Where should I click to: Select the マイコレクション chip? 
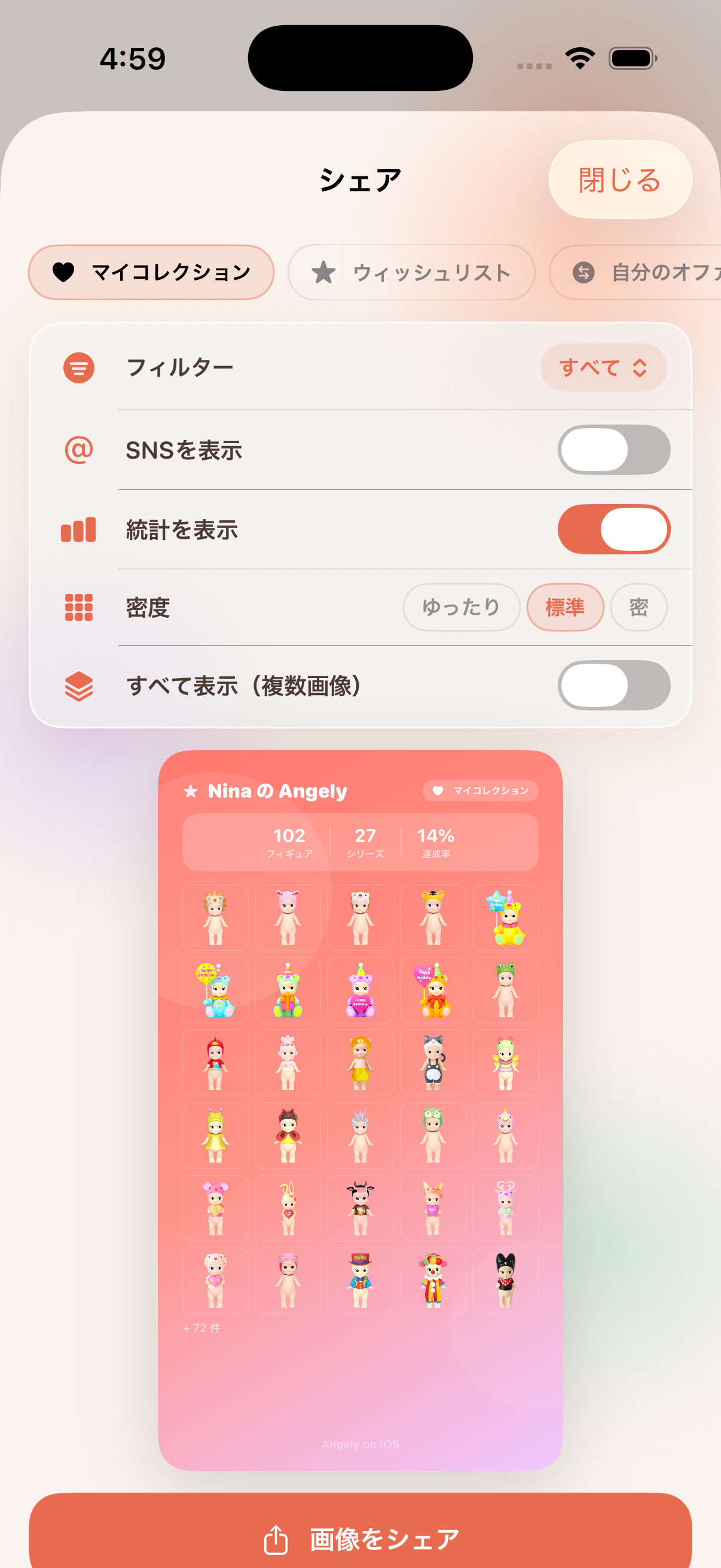pos(151,272)
